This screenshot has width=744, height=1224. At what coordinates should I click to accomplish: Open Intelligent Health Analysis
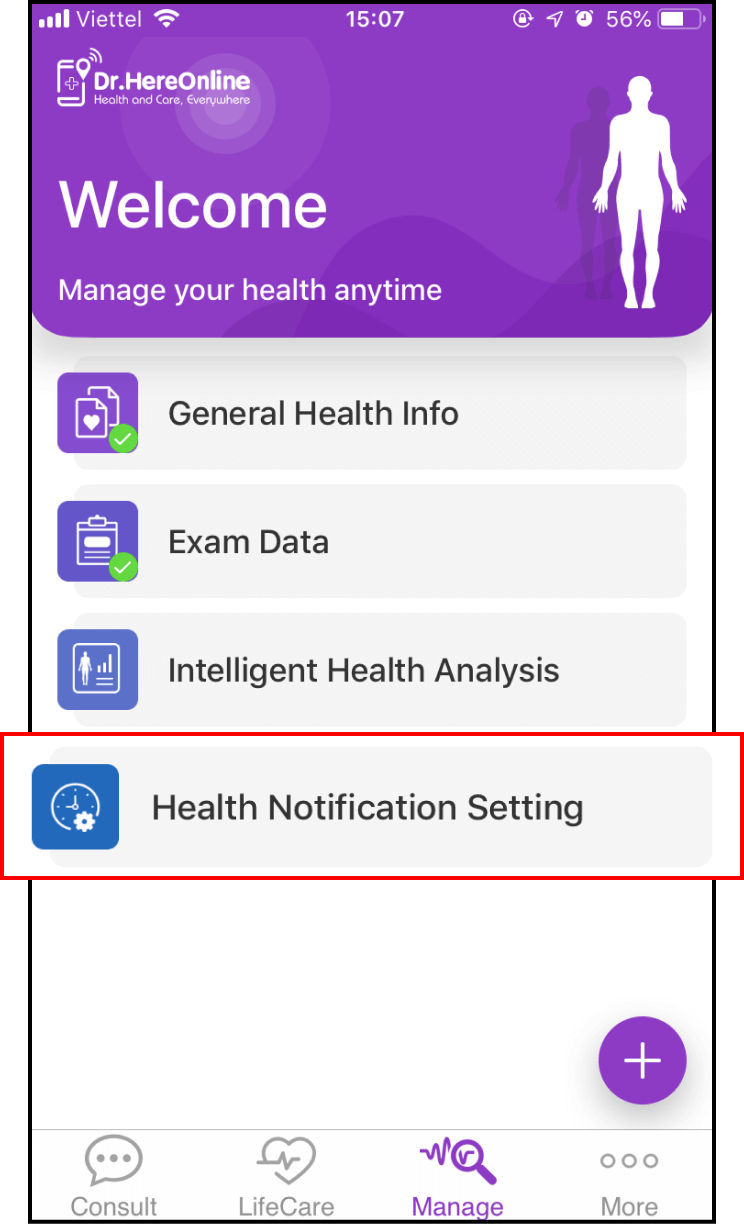tap(380, 669)
